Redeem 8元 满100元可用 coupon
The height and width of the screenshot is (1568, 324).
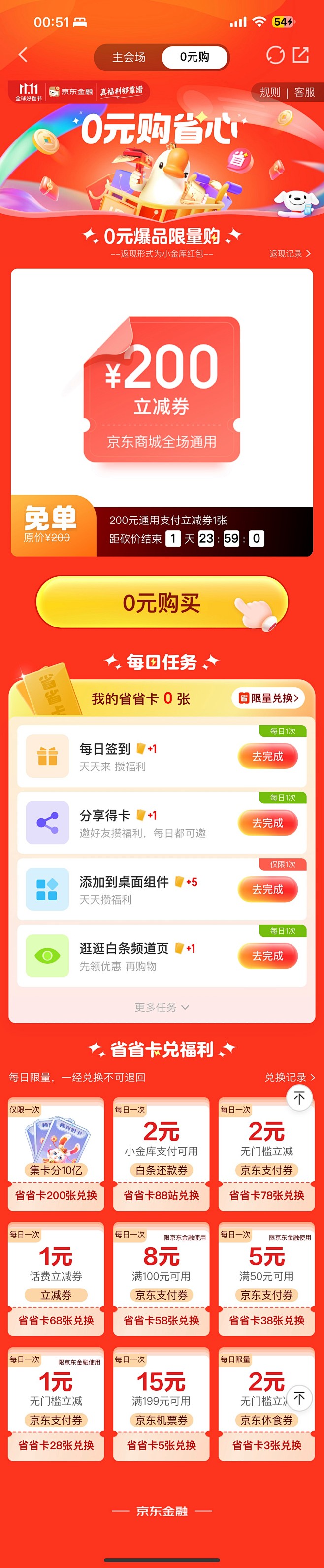click(x=161, y=1320)
